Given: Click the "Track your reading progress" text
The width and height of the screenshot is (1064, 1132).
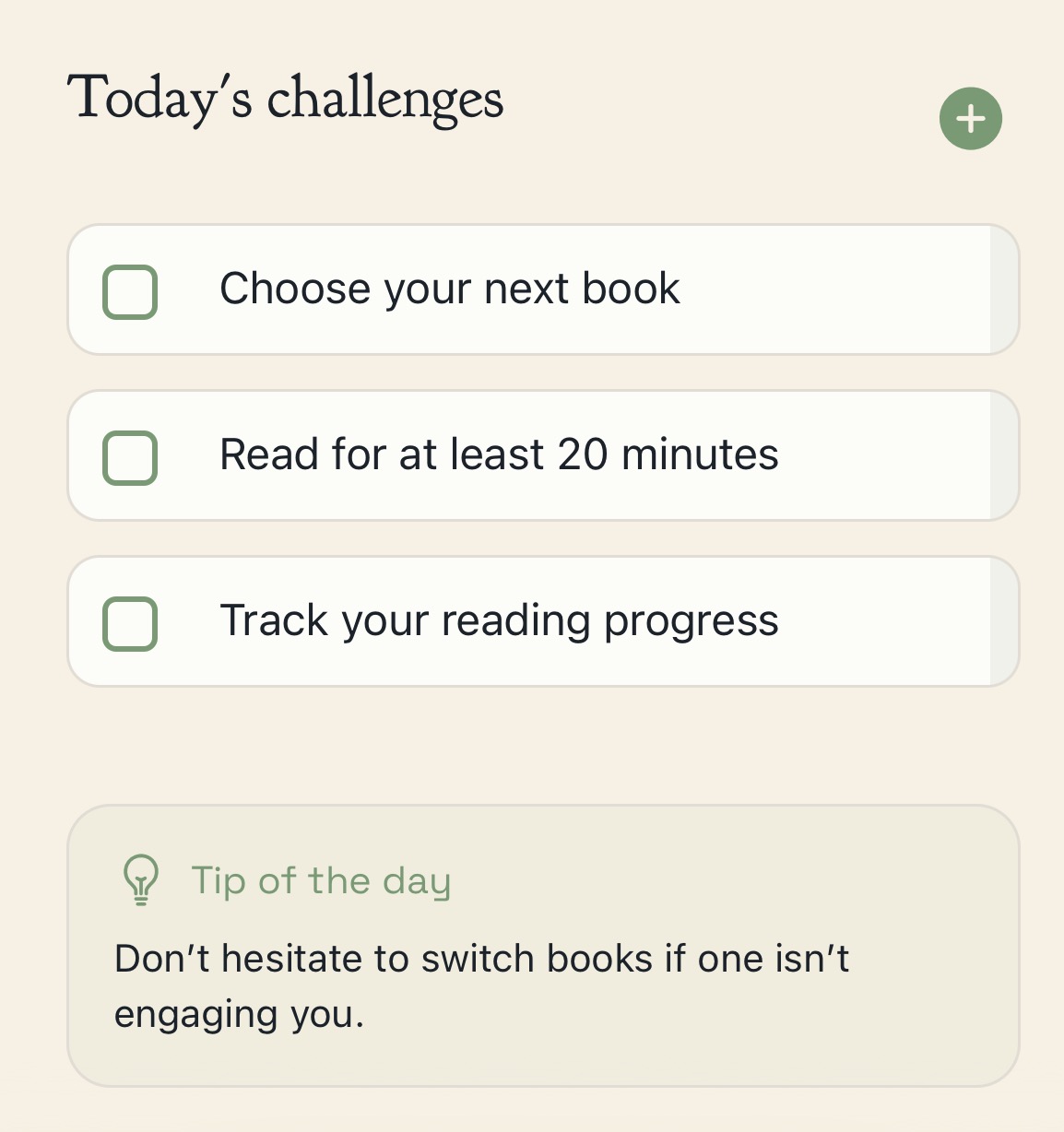Looking at the screenshot, I should coord(499,621).
